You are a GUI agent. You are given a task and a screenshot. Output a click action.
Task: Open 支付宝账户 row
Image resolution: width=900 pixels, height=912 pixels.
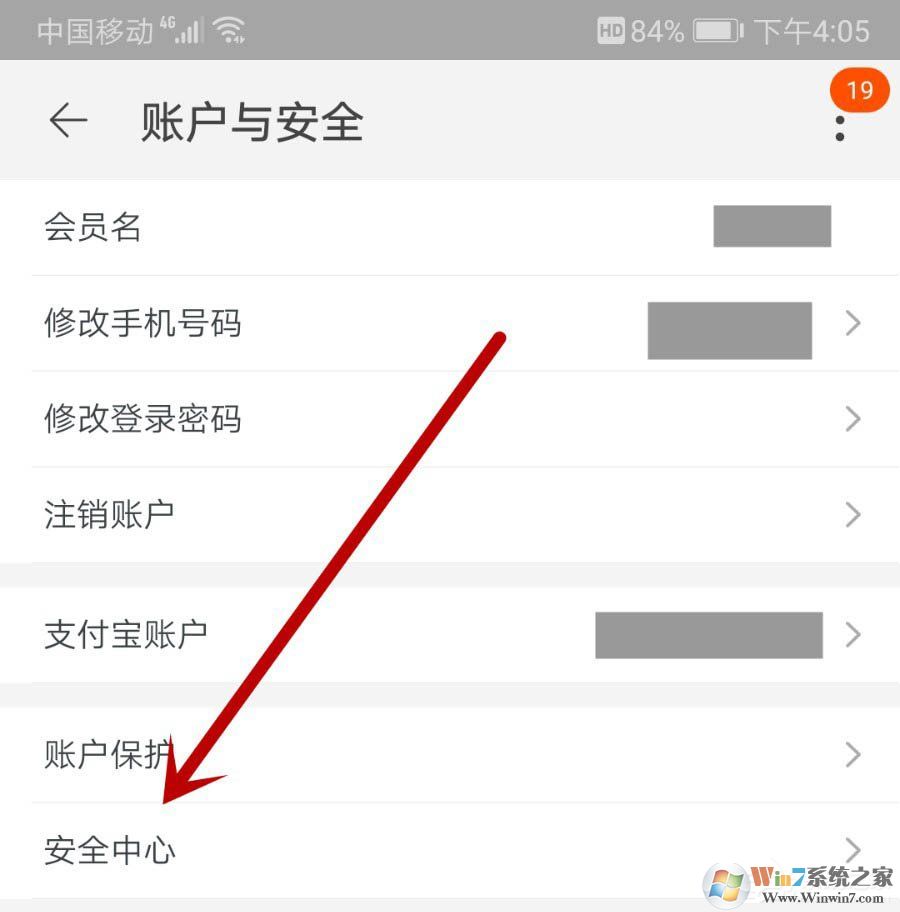125,634
